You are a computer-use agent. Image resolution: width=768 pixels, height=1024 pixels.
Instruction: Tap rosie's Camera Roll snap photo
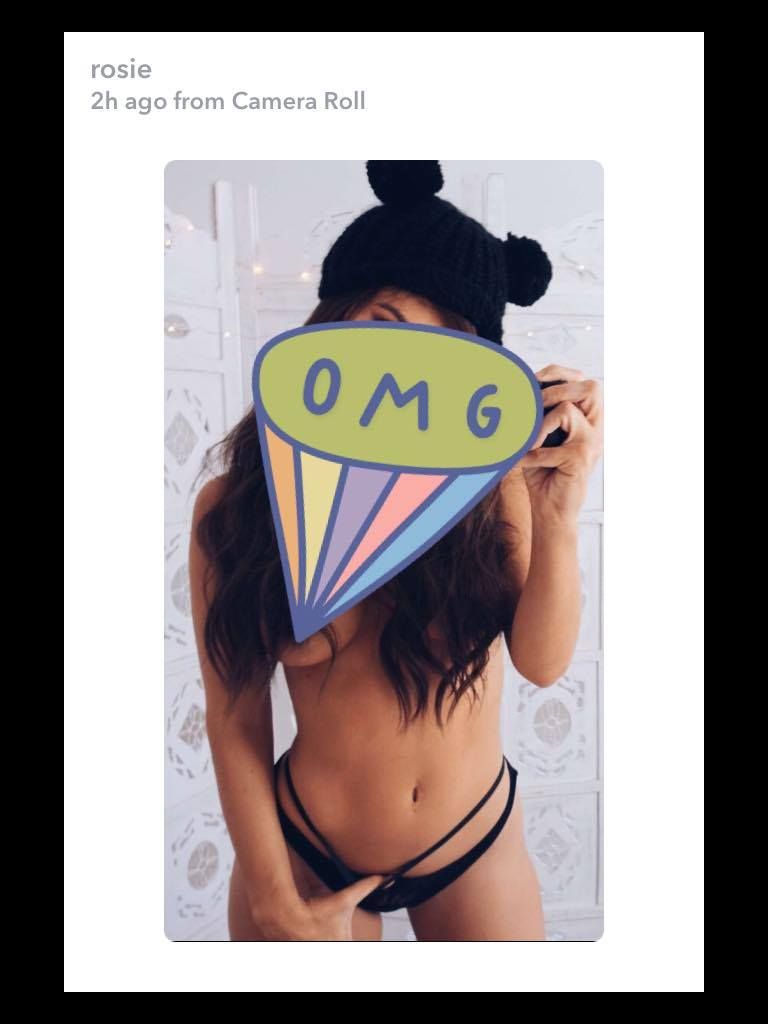click(x=384, y=550)
